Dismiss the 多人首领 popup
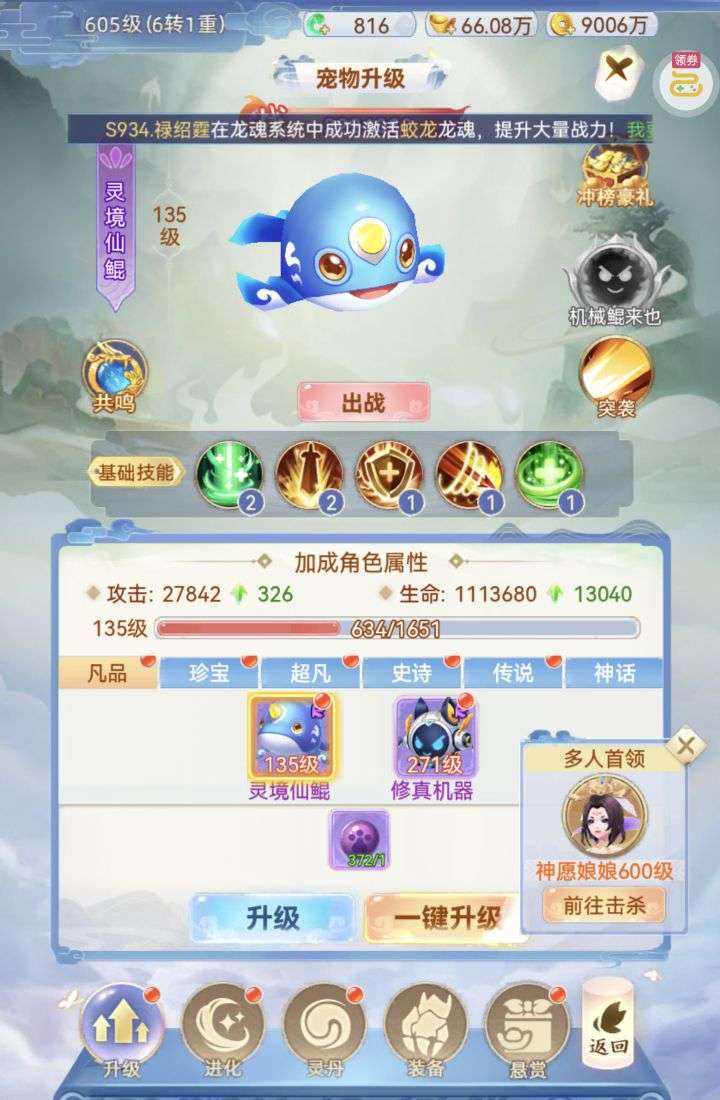Image resolution: width=720 pixels, height=1100 pixels. click(686, 745)
